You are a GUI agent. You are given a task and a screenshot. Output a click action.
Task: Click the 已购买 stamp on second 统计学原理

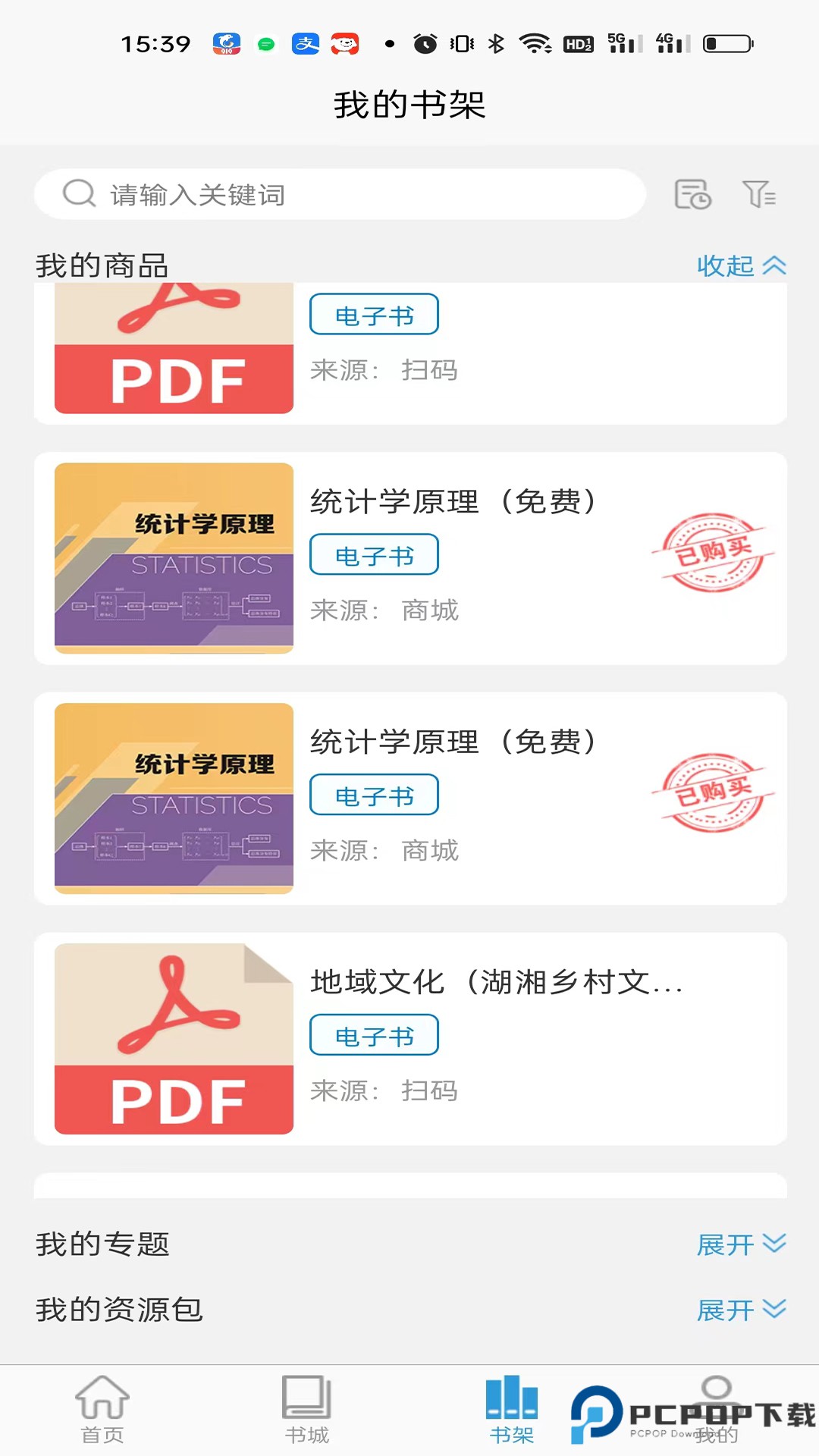[x=711, y=794]
